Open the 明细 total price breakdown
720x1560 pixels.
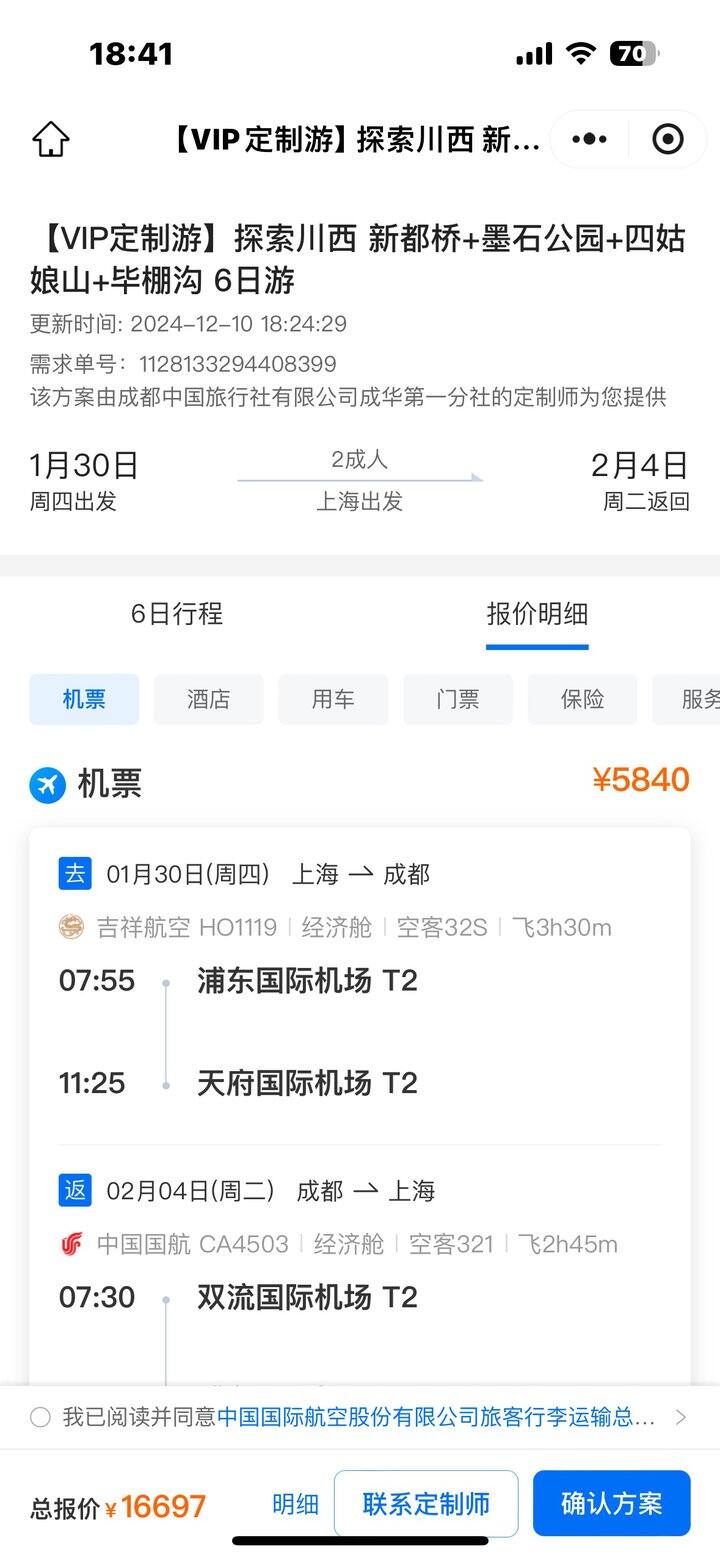(x=295, y=1504)
